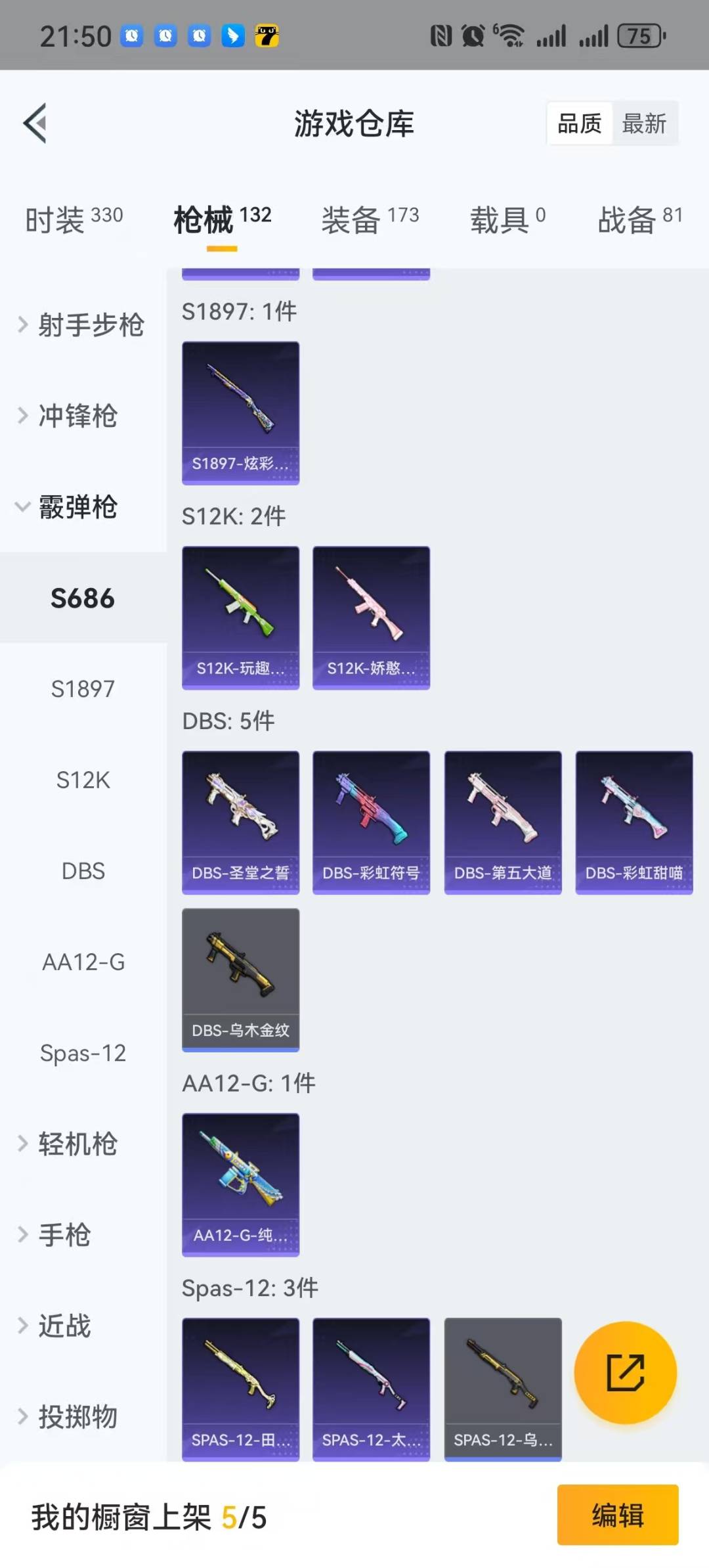This screenshot has height=1568, width=709.
Task: Go back using the top-left arrow
Action: click(x=35, y=123)
